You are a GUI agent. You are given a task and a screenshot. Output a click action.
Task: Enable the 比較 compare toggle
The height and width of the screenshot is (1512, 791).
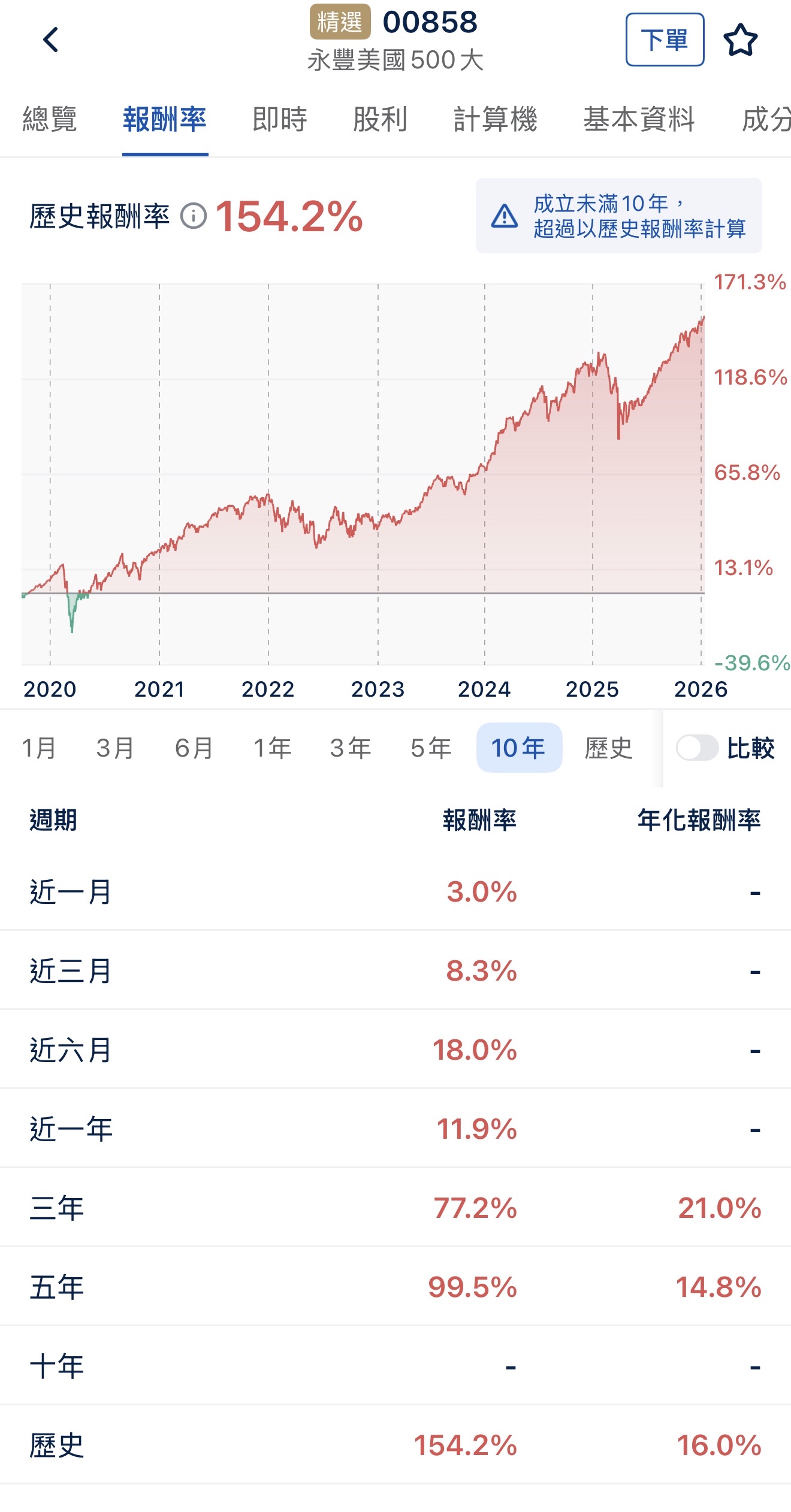point(697,748)
